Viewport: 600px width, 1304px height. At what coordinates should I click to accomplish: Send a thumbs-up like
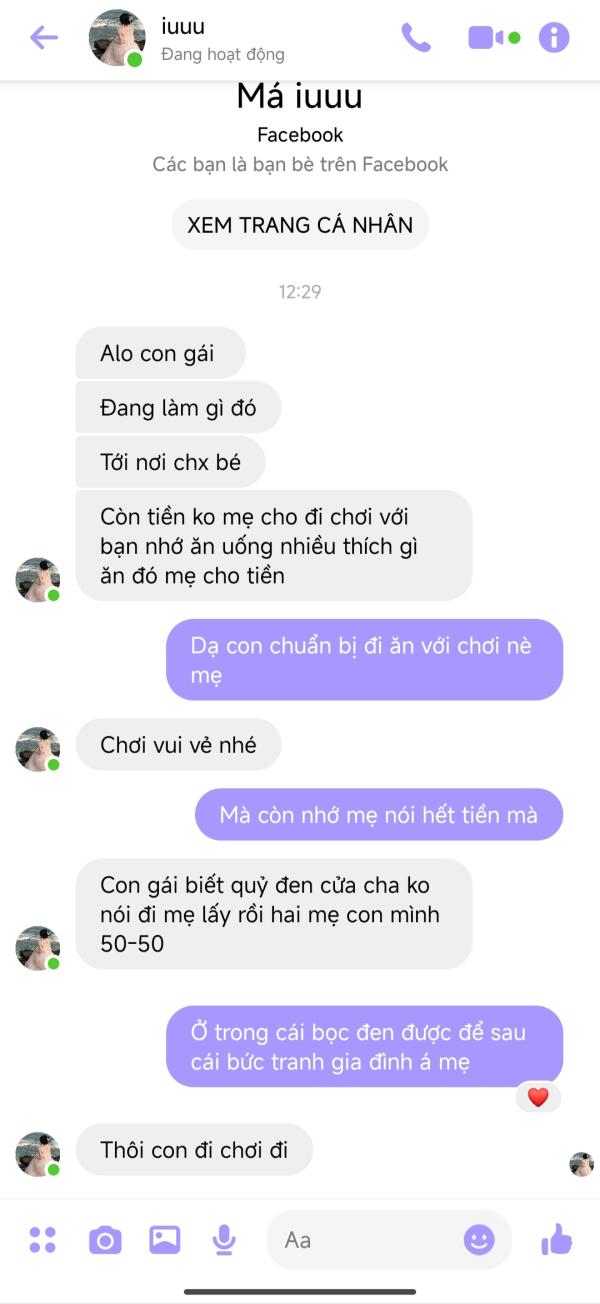557,1240
